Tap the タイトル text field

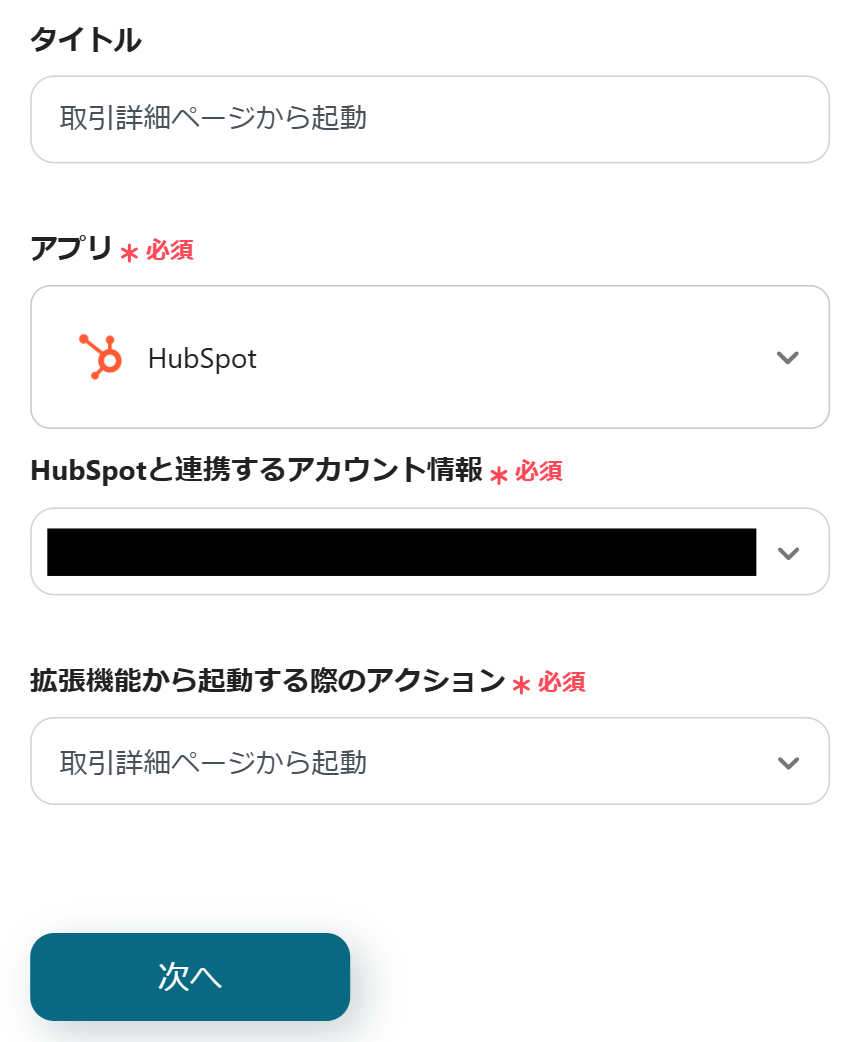[430, 119]
